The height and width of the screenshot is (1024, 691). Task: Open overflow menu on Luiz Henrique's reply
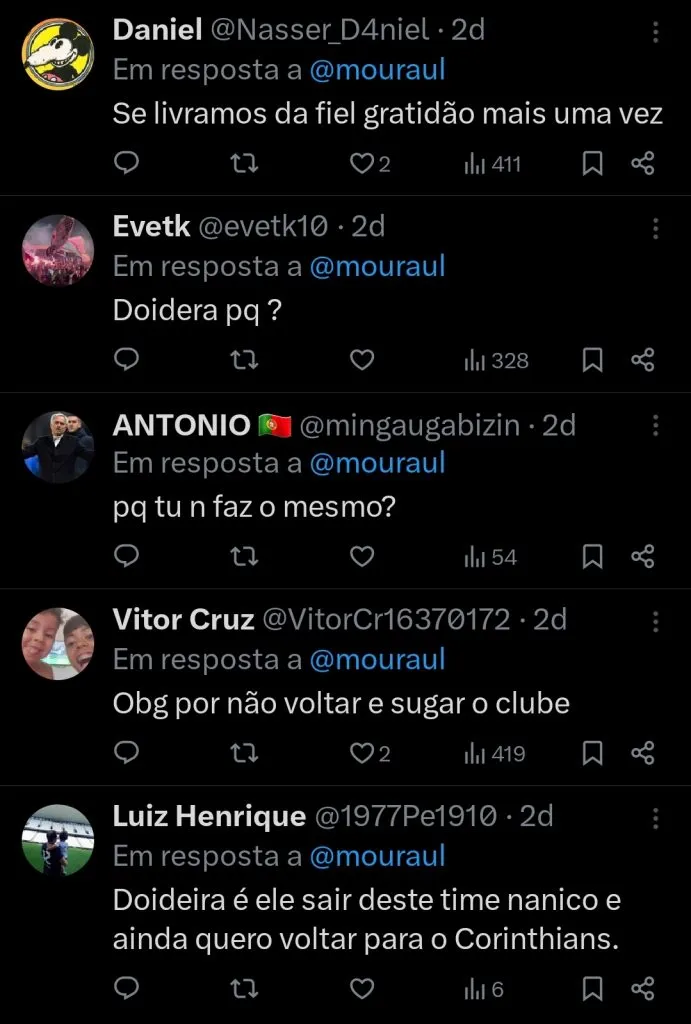(x=656, y=818)
